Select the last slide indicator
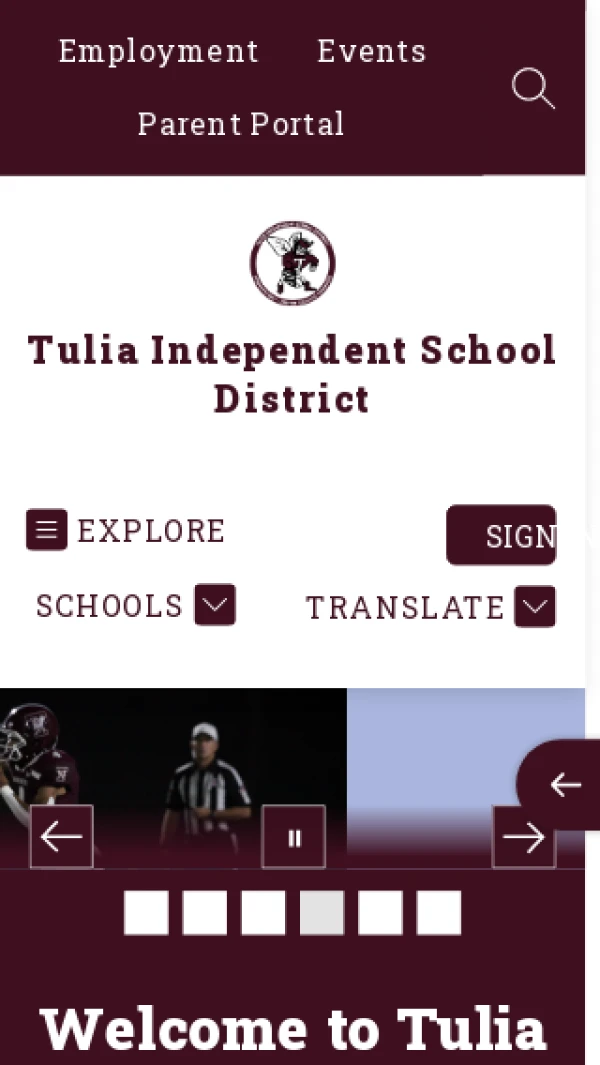Image resolution: width=600 pixels, height=1065 pixels. click(x=439, y=913)
